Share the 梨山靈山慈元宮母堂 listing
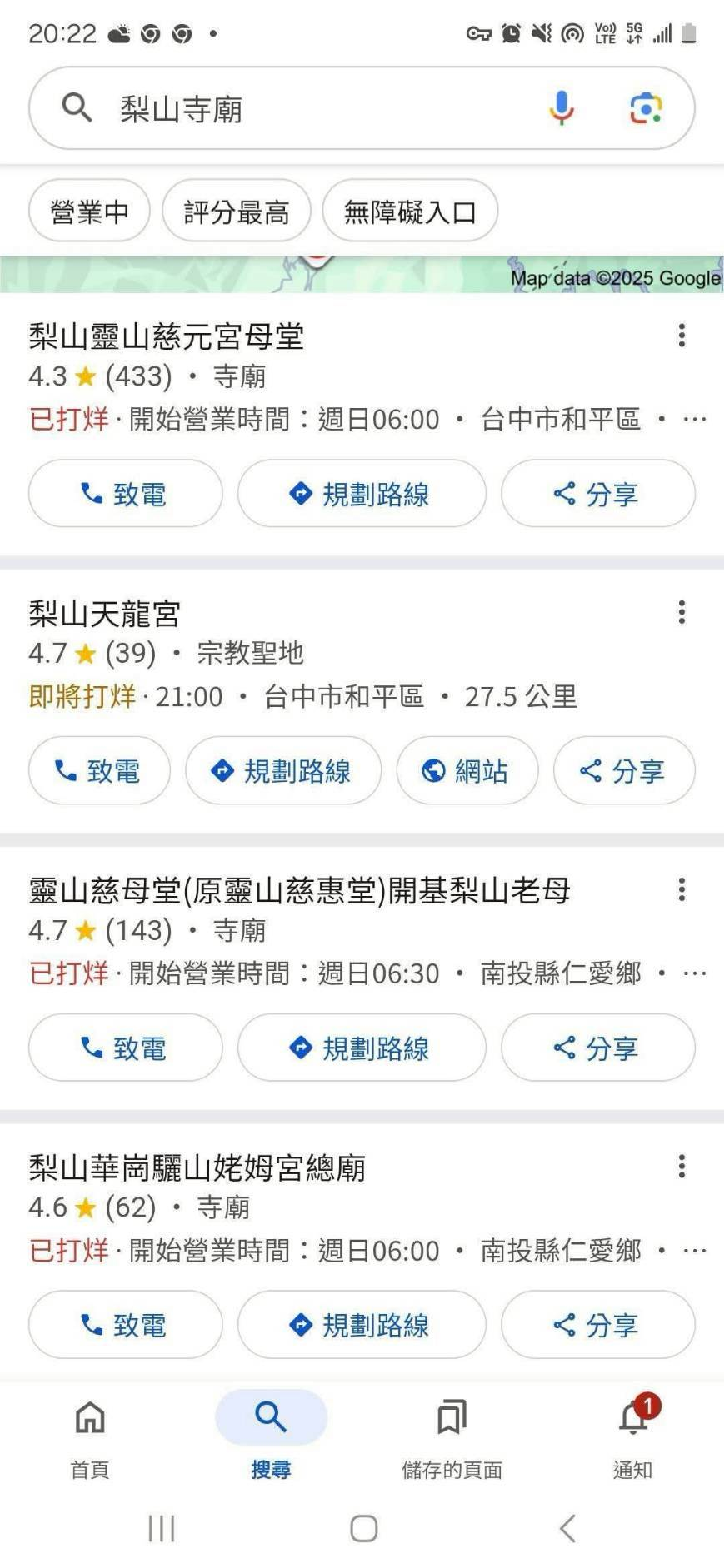The image size is (724, 1568). tap(597, 494)
